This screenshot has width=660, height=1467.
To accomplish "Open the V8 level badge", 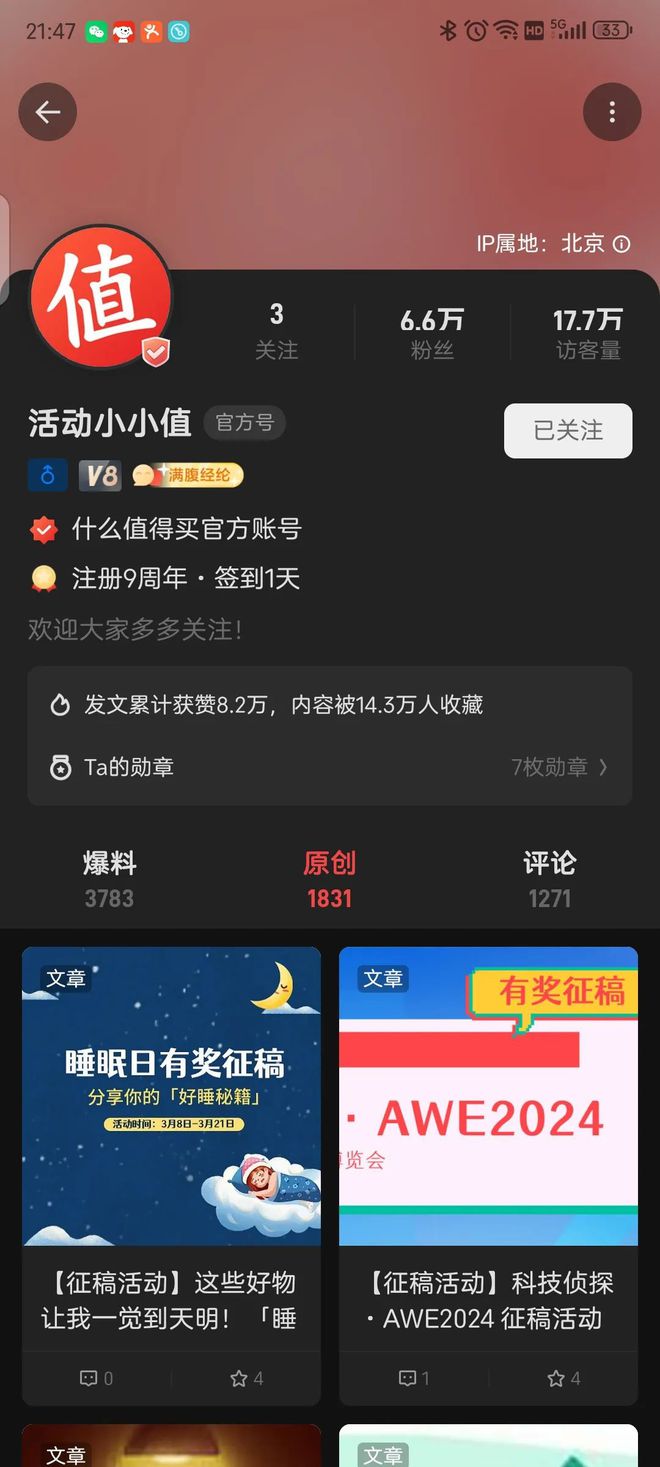I will 99,475.
